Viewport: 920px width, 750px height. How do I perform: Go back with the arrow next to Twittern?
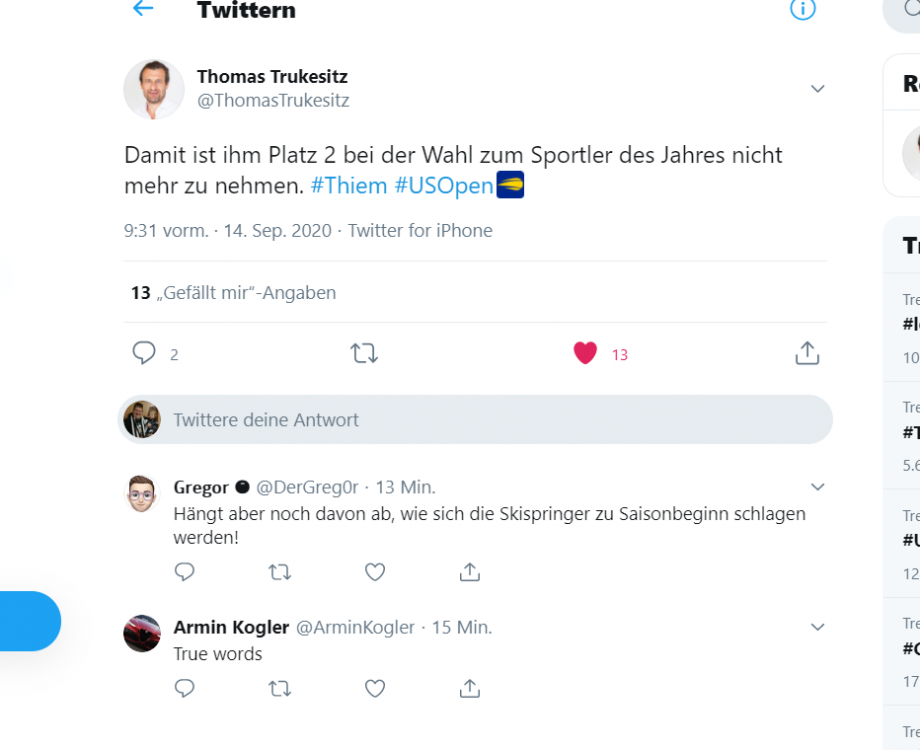(143, 9)
